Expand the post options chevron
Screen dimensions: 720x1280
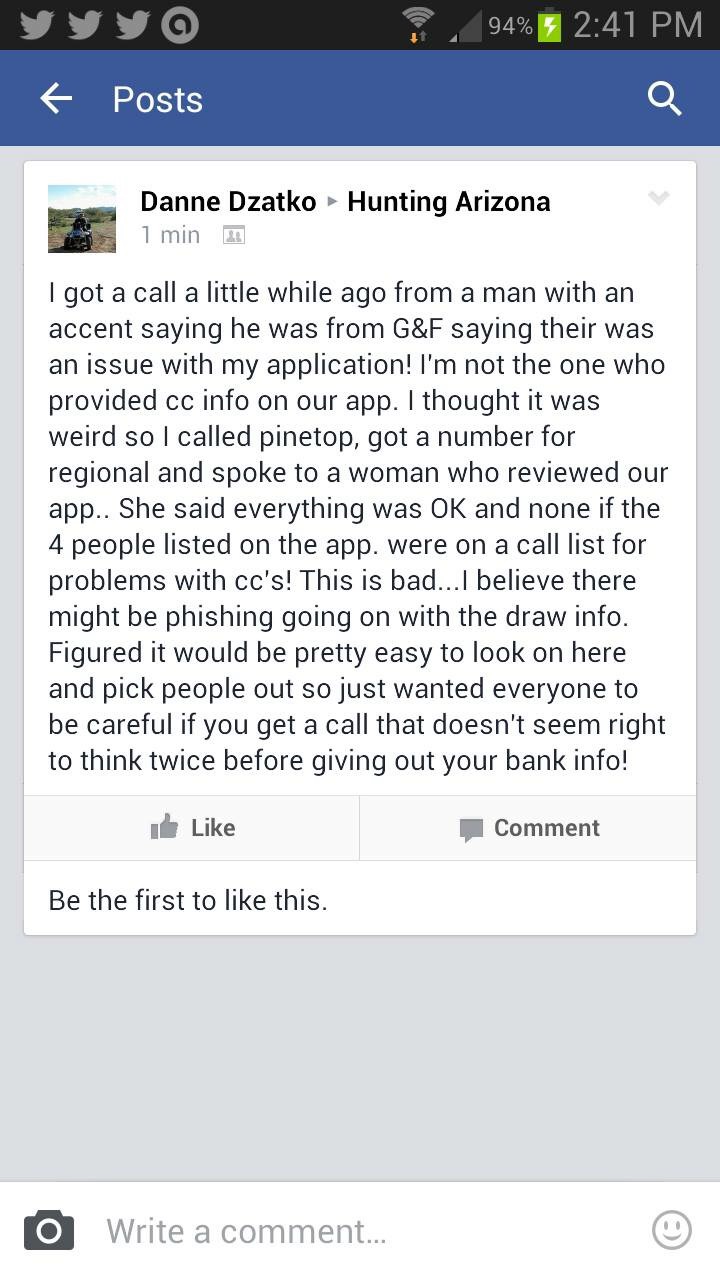658,198
